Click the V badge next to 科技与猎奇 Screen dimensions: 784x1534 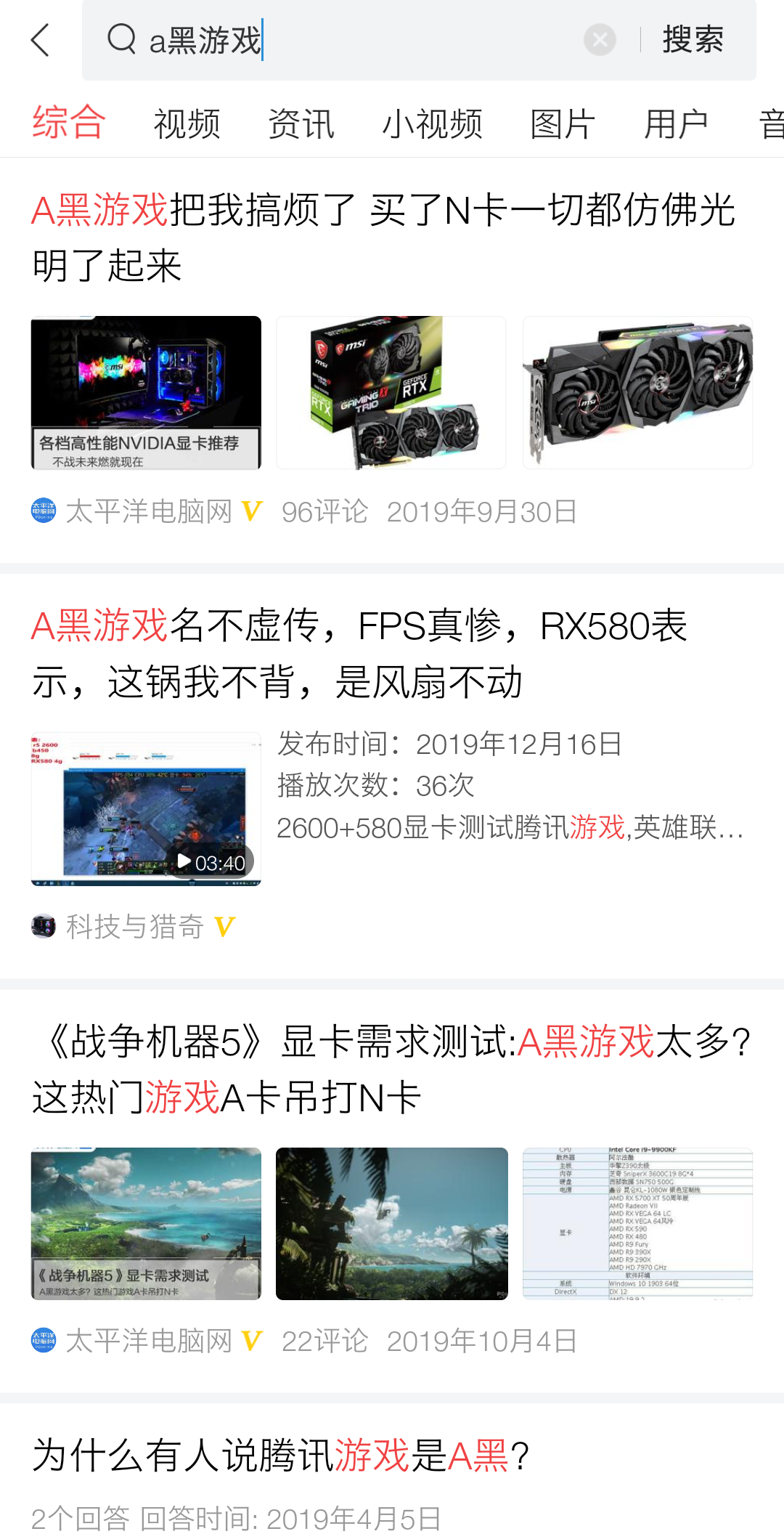click(x=224, y=926)
